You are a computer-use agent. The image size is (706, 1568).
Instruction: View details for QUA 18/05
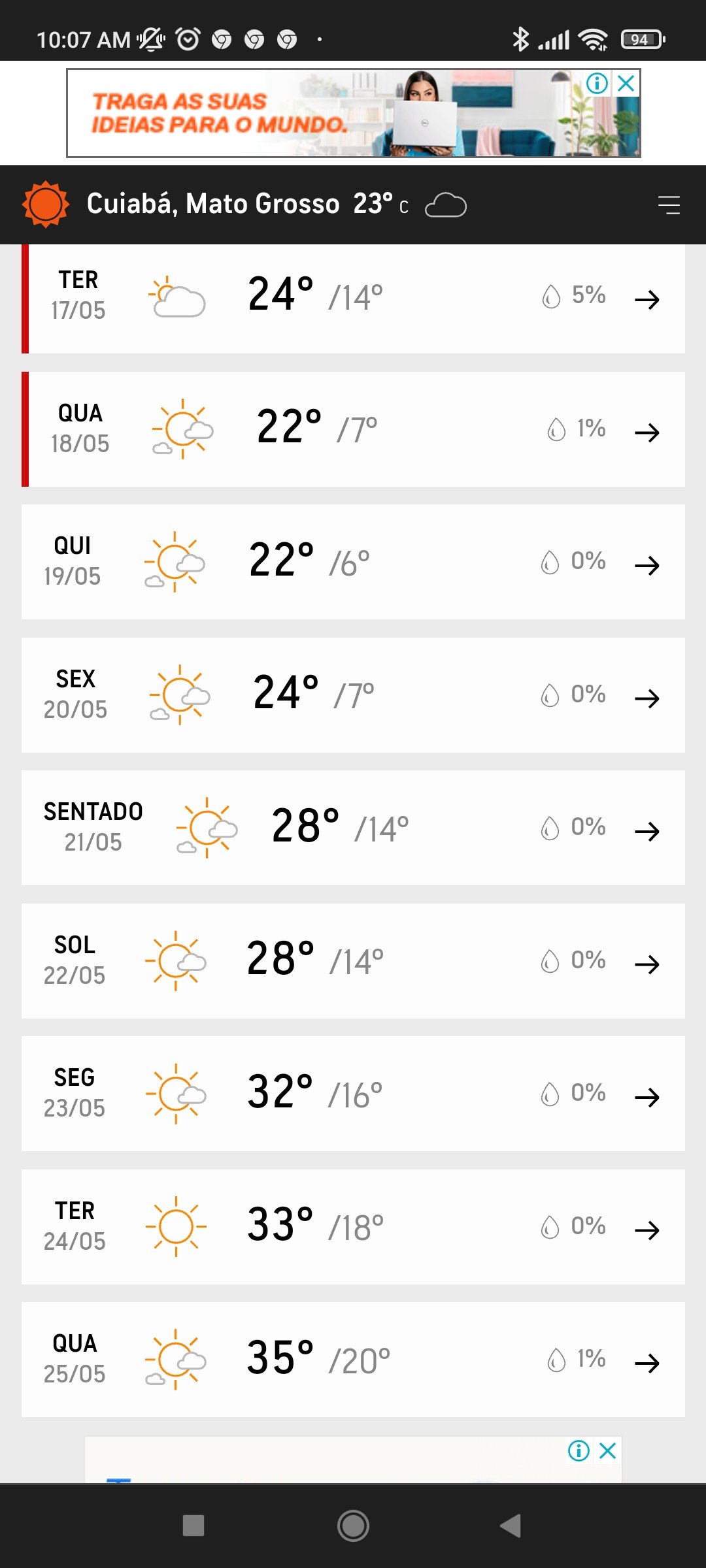tap(353, 429)
